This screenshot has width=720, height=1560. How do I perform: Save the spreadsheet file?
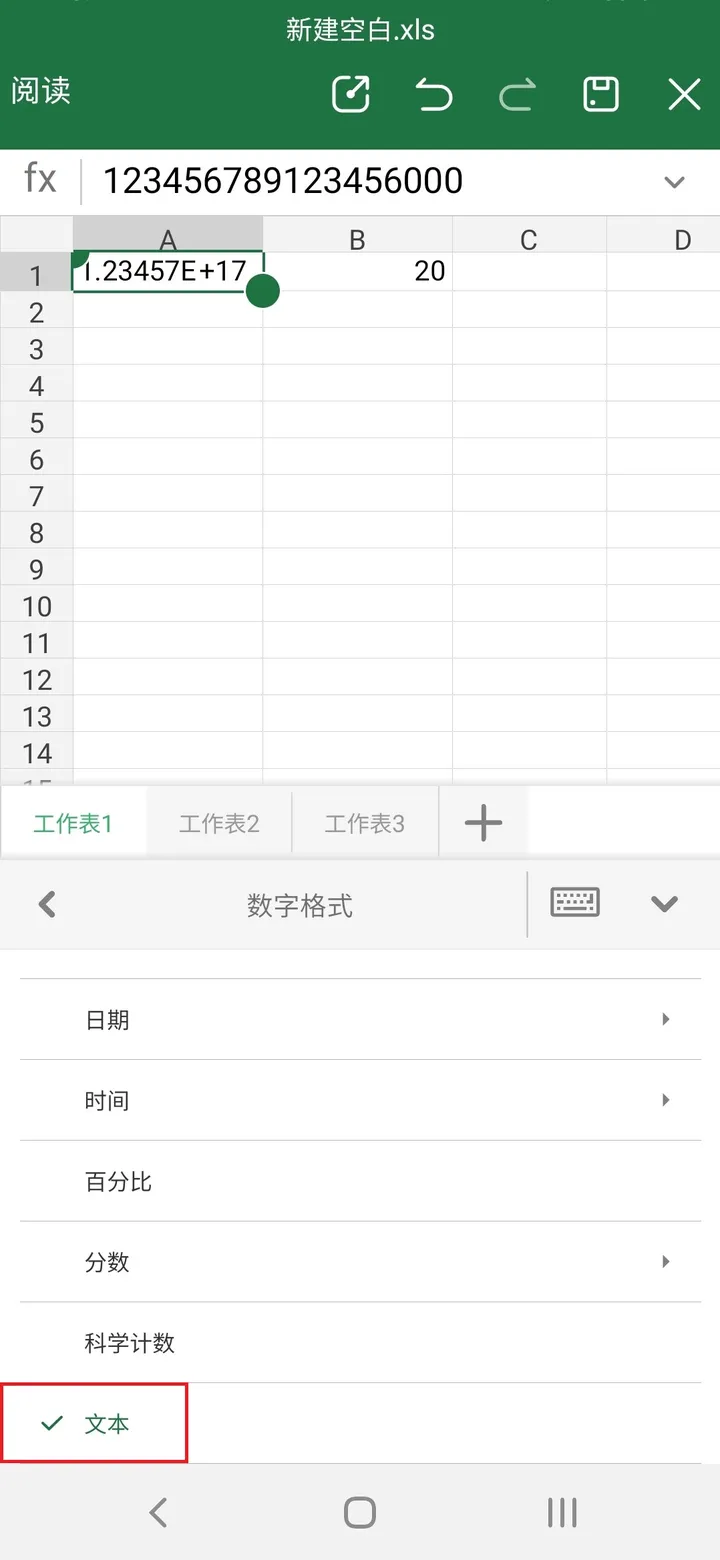pos(601,95)
